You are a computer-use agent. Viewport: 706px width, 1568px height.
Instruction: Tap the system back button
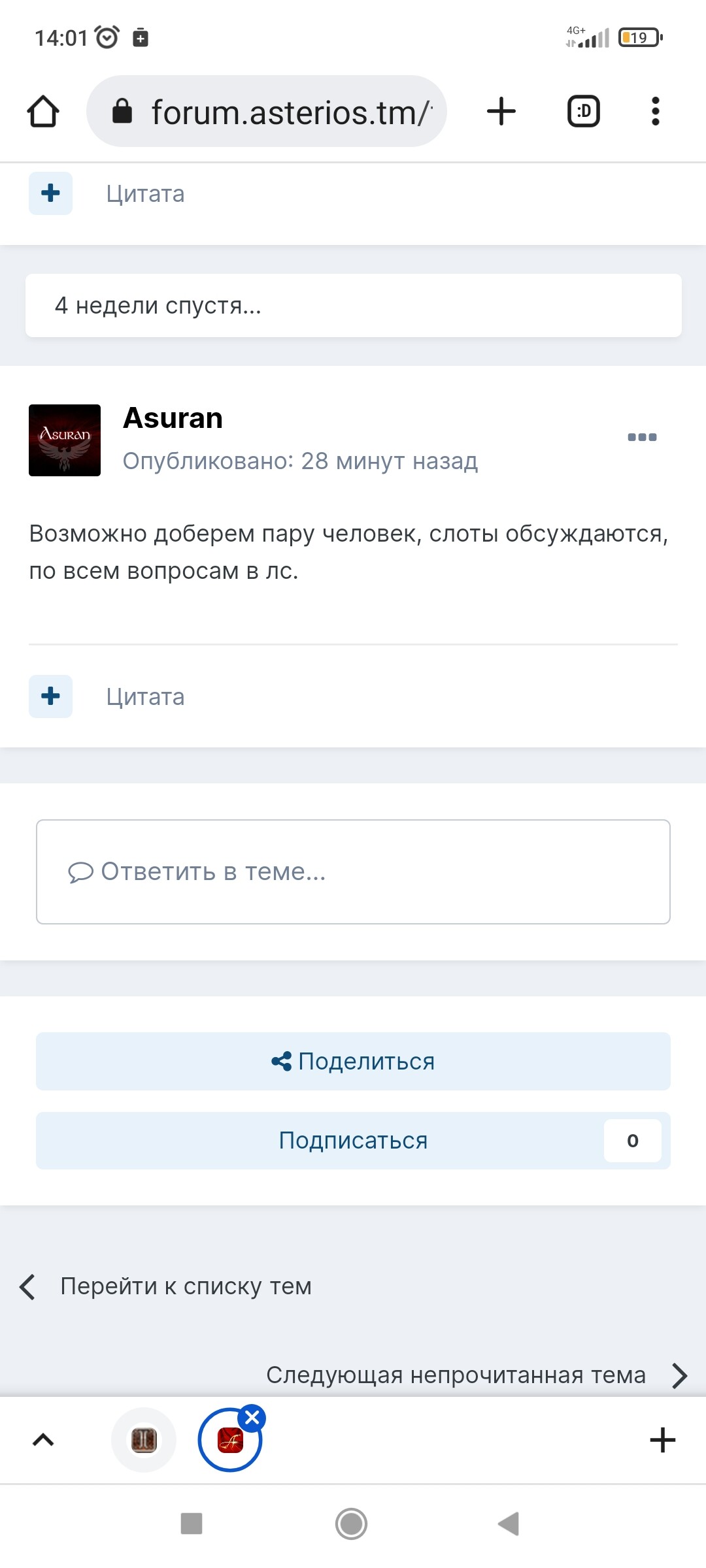coord(509,1524)
